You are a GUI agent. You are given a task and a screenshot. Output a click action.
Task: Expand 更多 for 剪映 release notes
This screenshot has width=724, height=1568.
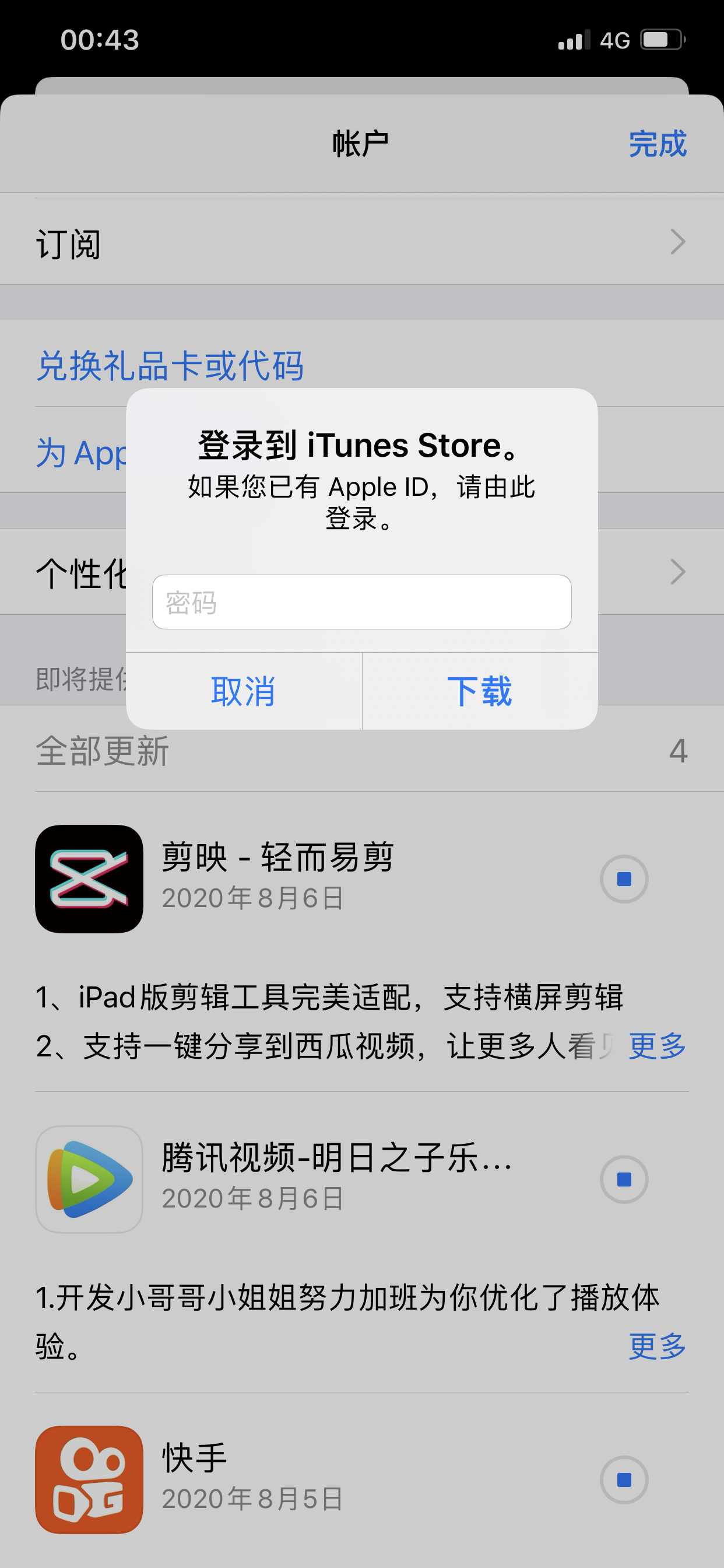(657, 1046)
